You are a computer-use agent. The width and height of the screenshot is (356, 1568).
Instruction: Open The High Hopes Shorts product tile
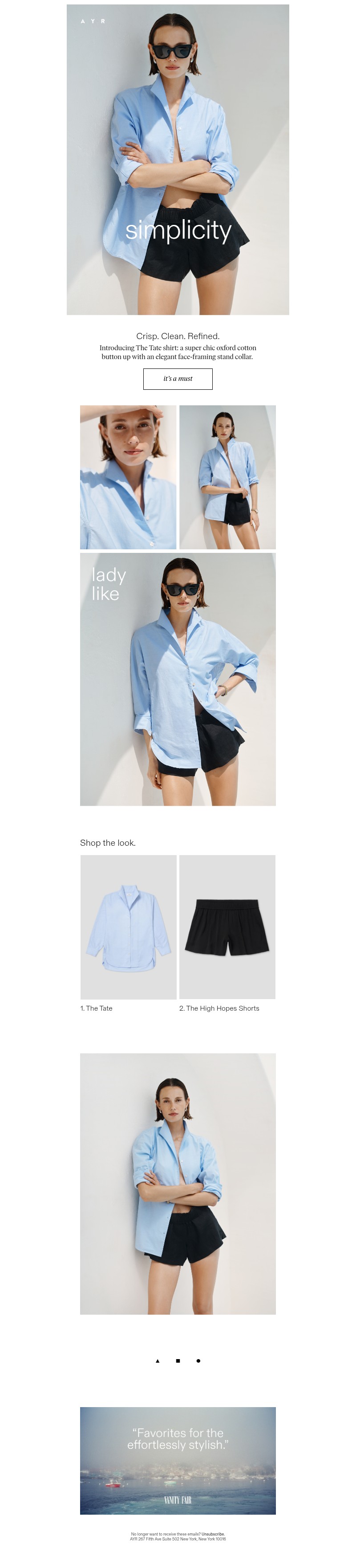click(x=227, y=926)
